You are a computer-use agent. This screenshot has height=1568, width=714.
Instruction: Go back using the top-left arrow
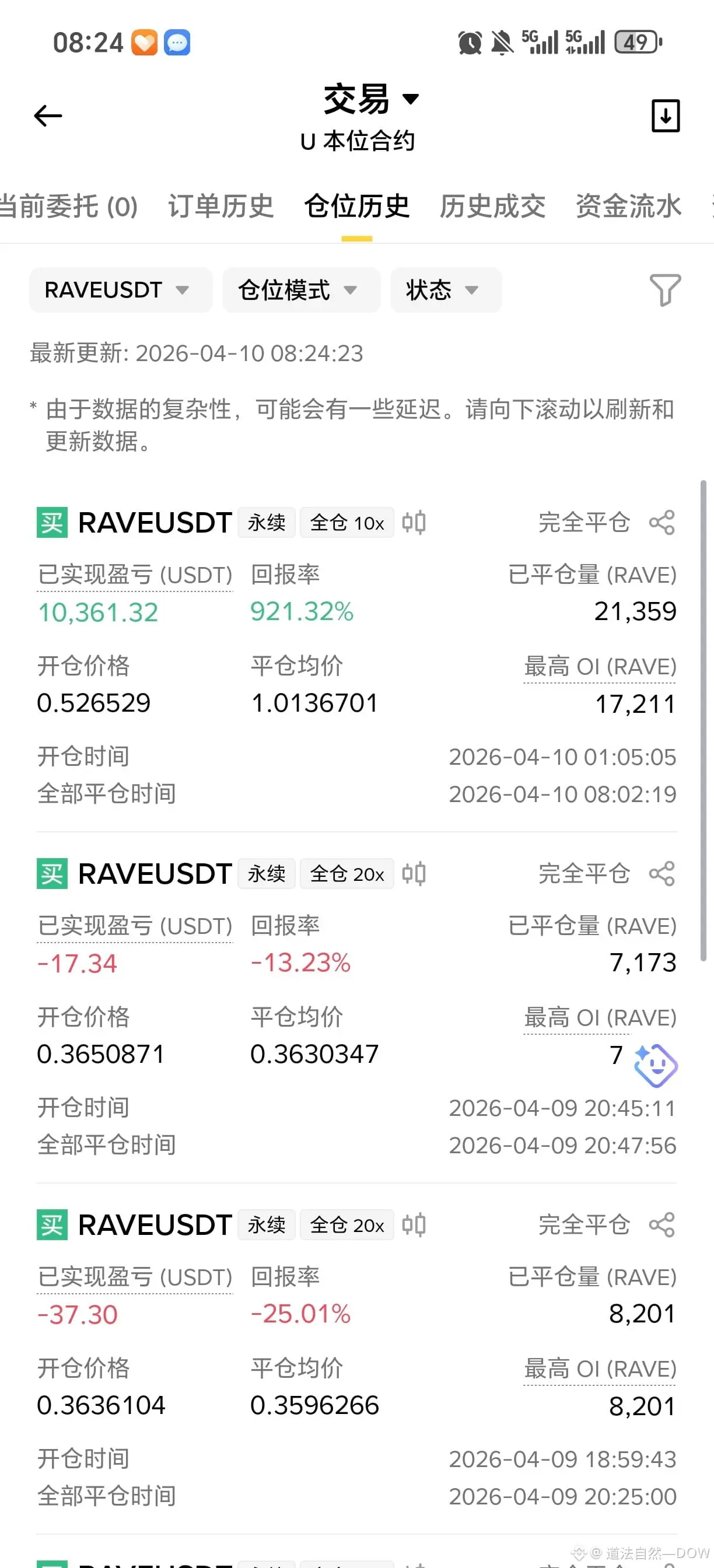point(48,116)
